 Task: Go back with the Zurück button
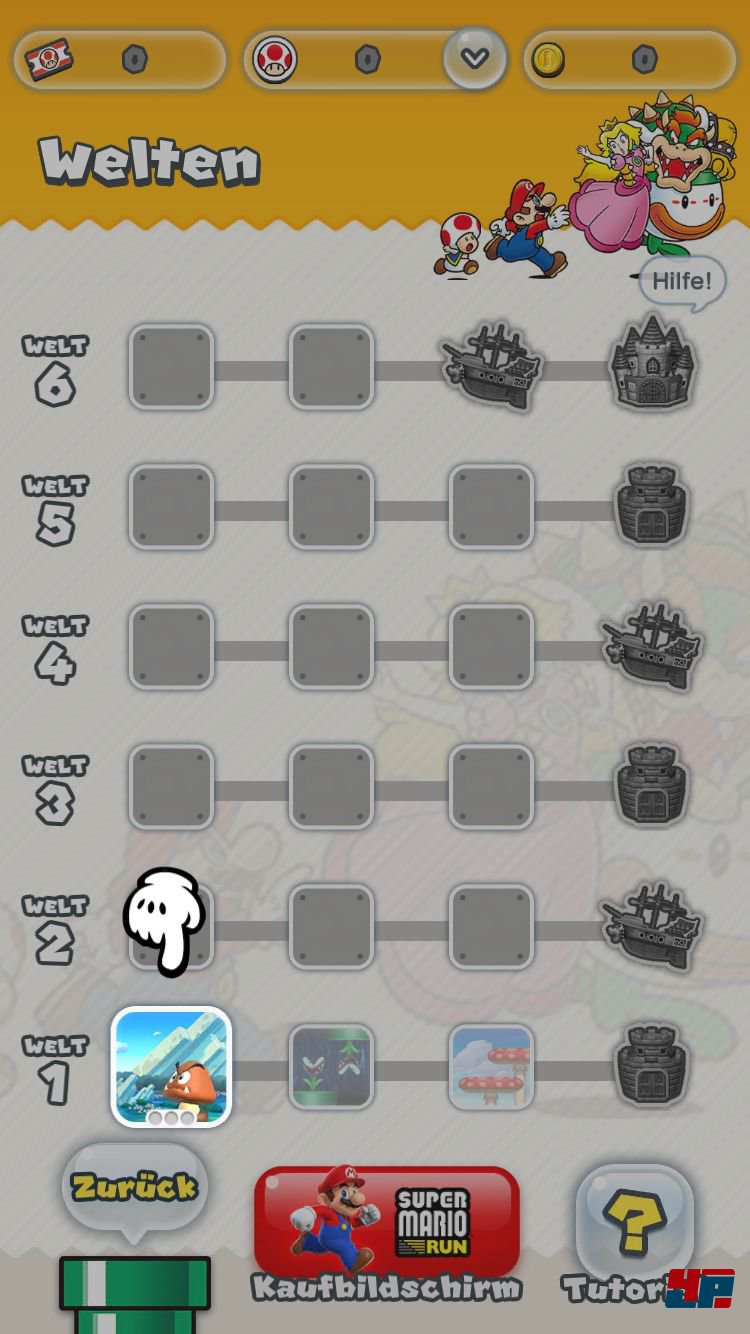[135, 1188]
